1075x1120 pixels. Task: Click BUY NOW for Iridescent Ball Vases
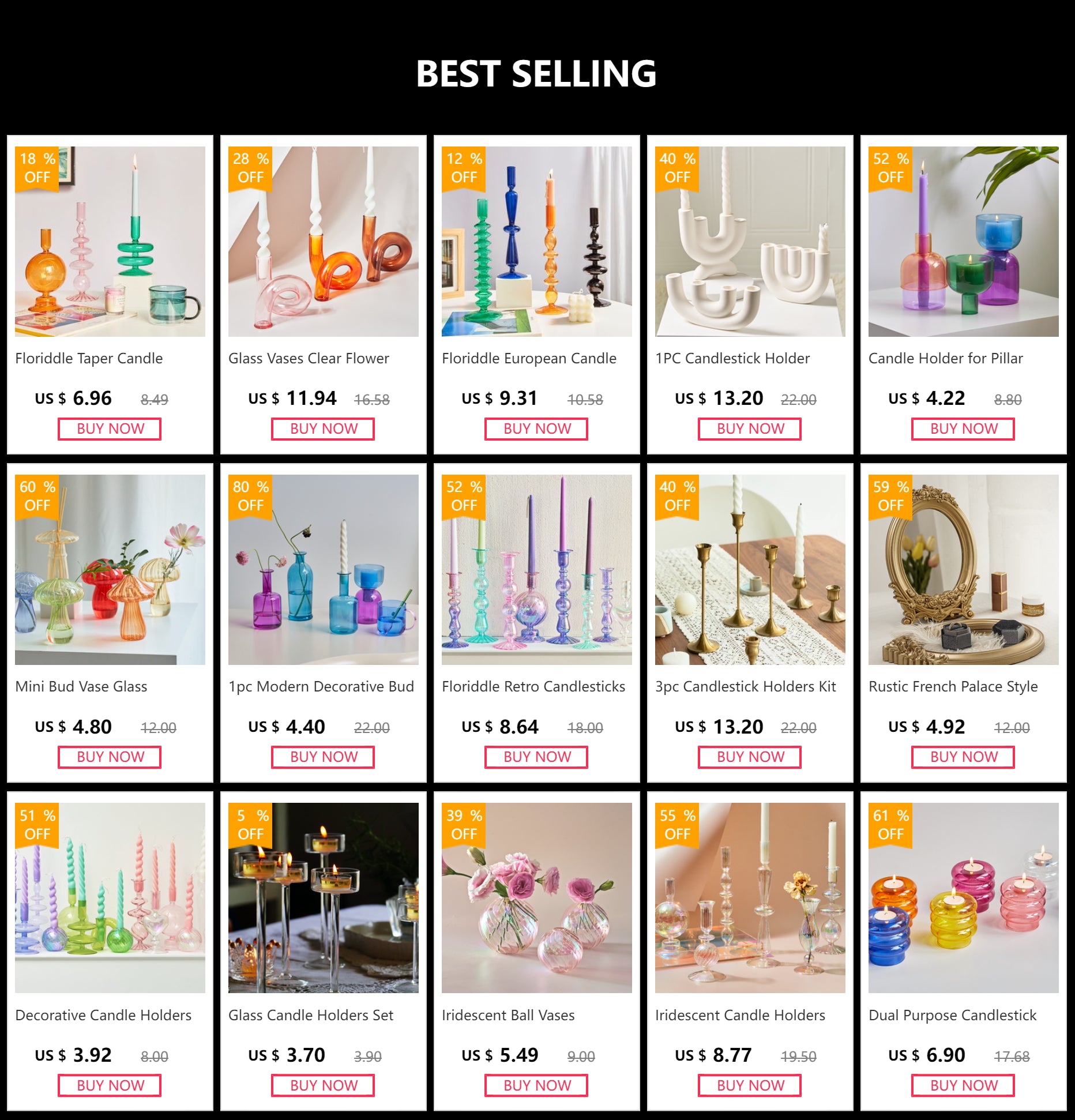click(x=536, y=1085)
